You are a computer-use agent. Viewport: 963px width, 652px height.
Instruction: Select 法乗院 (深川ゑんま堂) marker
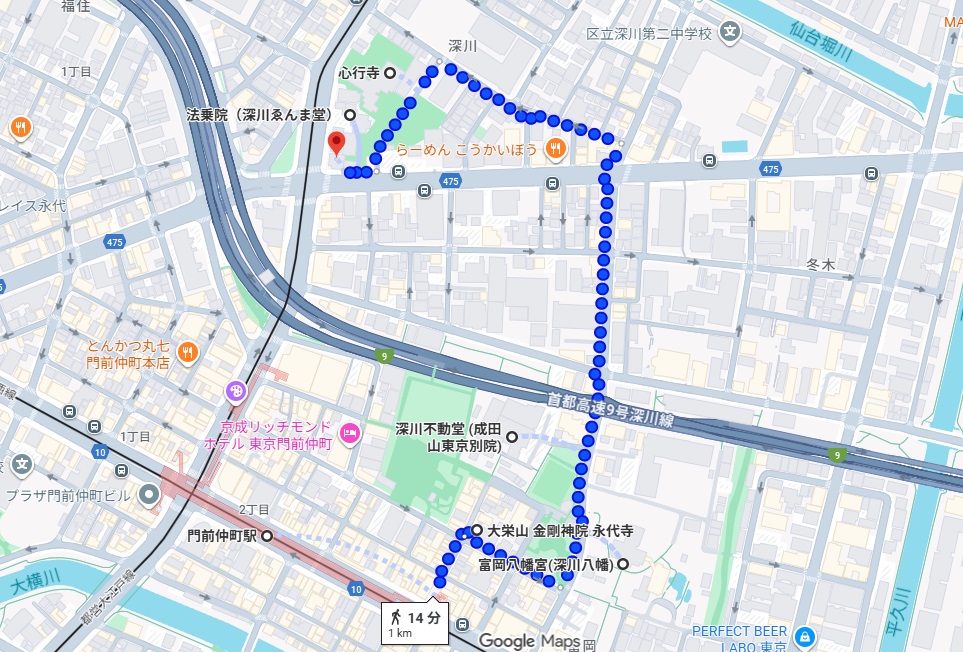(350, 115)
